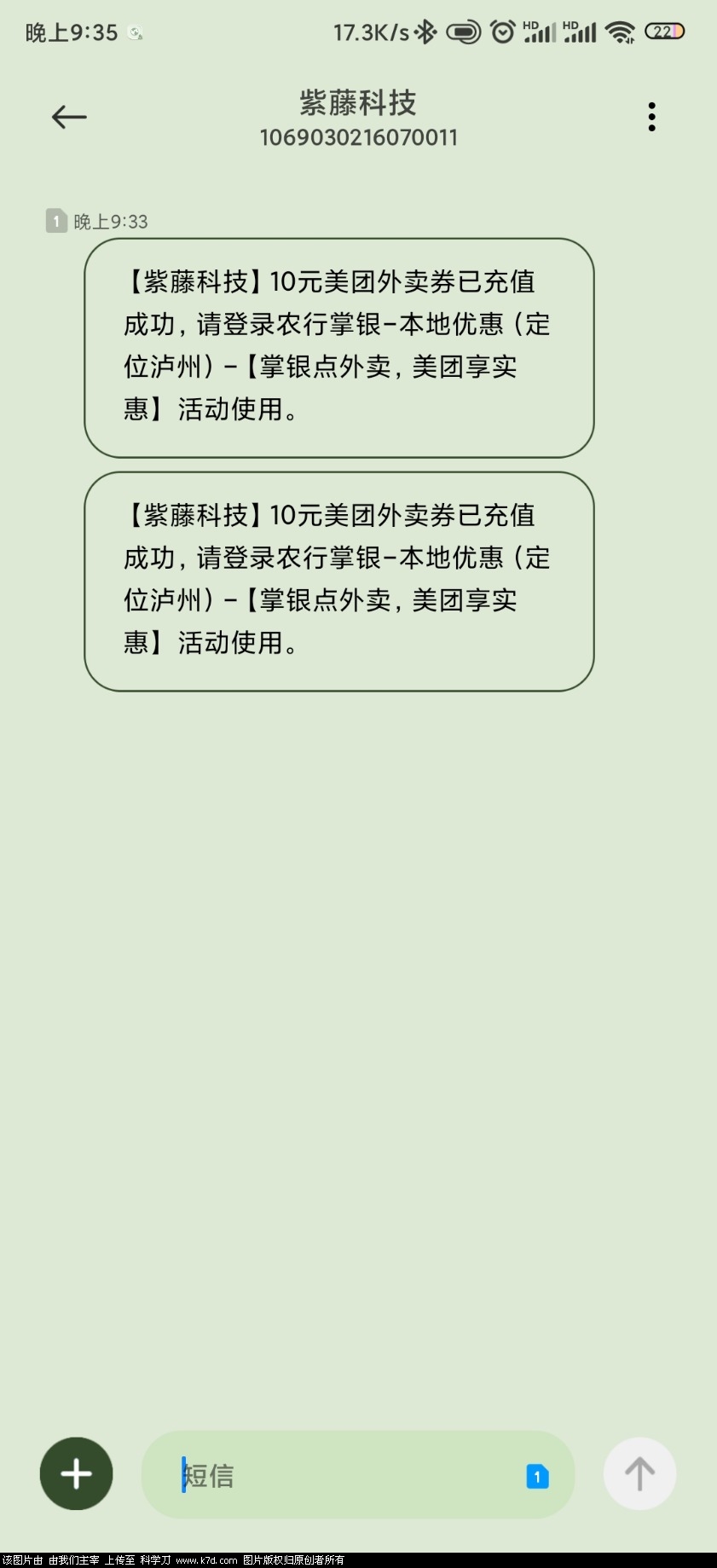The width and height of the screenshot is (717, 1568).
Task: Tap the first 美团外卖券 message bubble
Action: coord(338,345)
